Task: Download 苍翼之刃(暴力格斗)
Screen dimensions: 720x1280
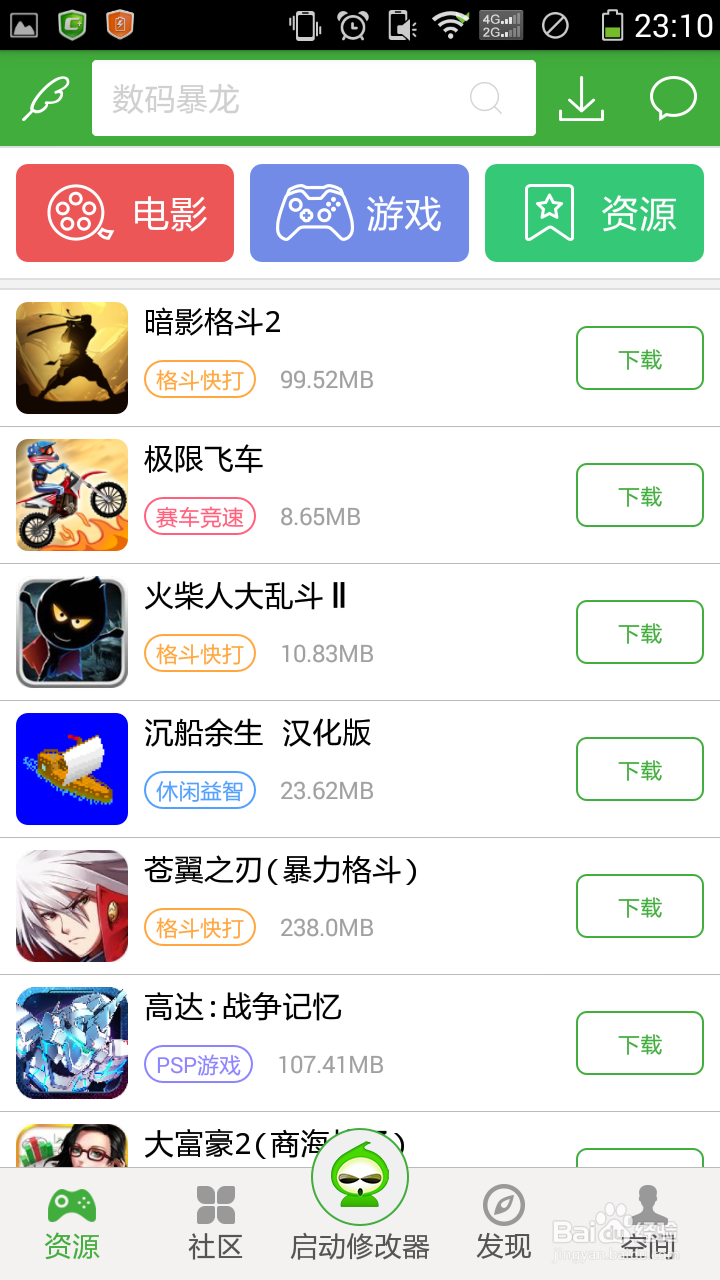Action: pos(639,906)
